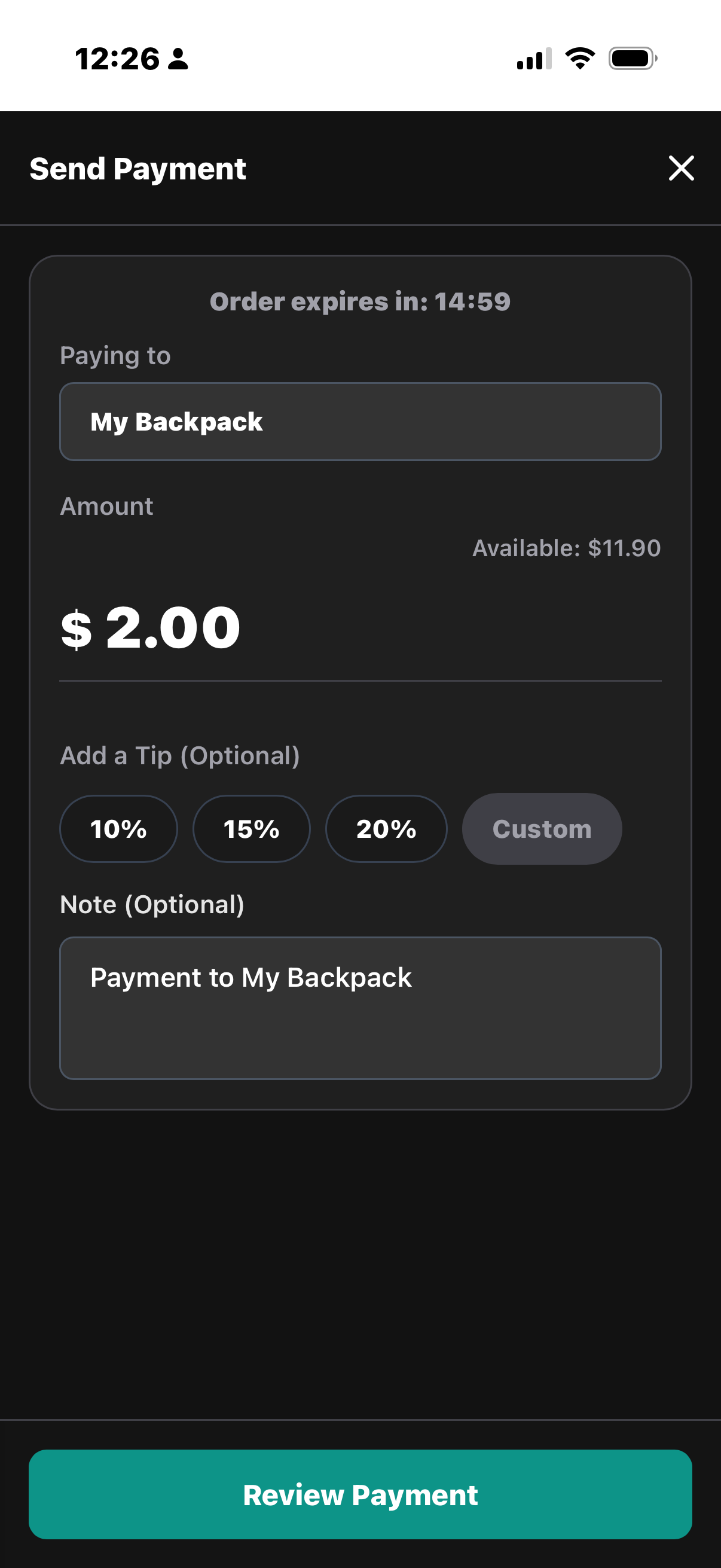Tap the battery indicator icon
Viewport: 721px width, 1568px height.
(631, 58)
